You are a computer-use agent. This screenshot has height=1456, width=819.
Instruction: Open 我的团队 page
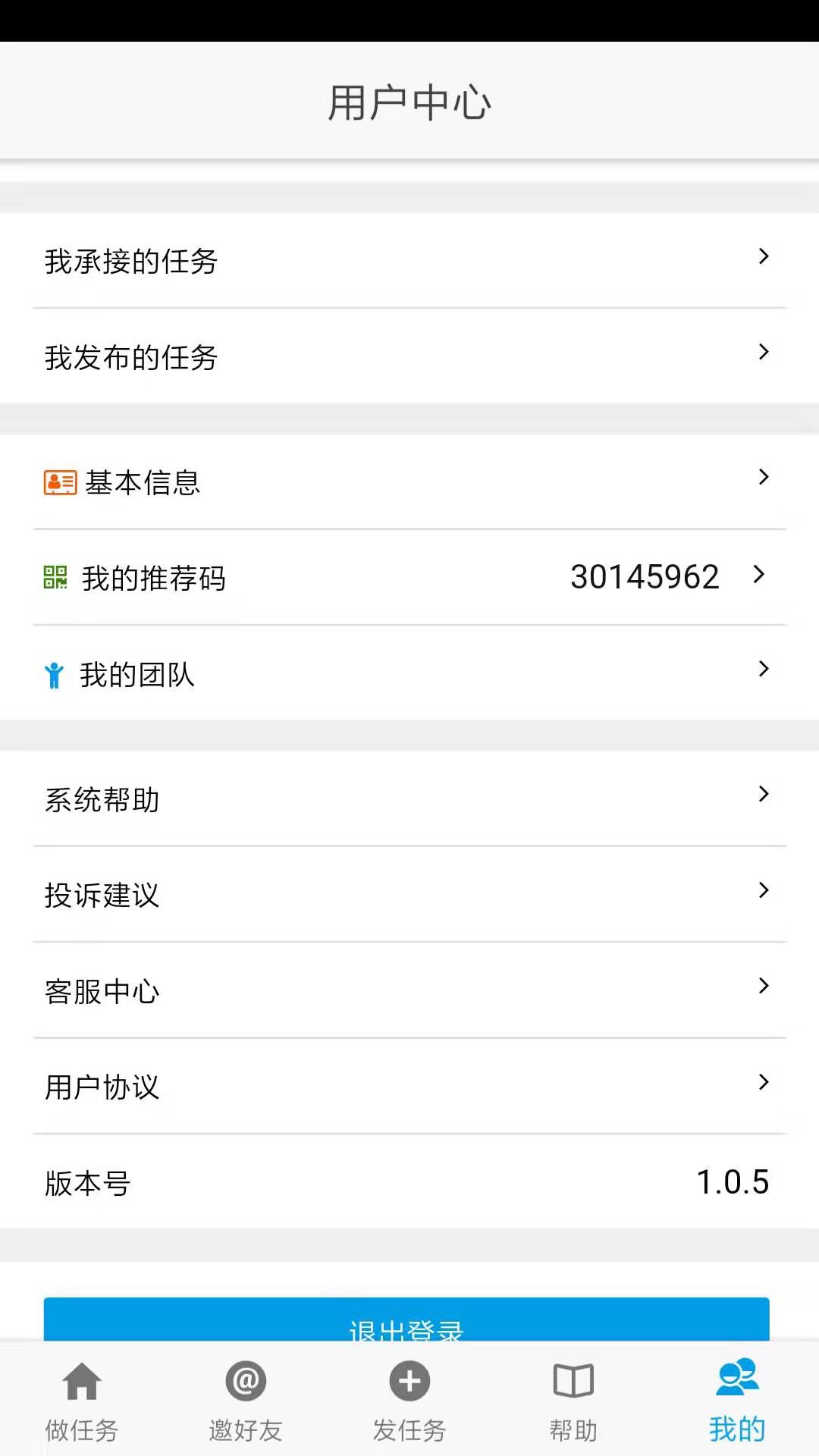coord(409,673)
